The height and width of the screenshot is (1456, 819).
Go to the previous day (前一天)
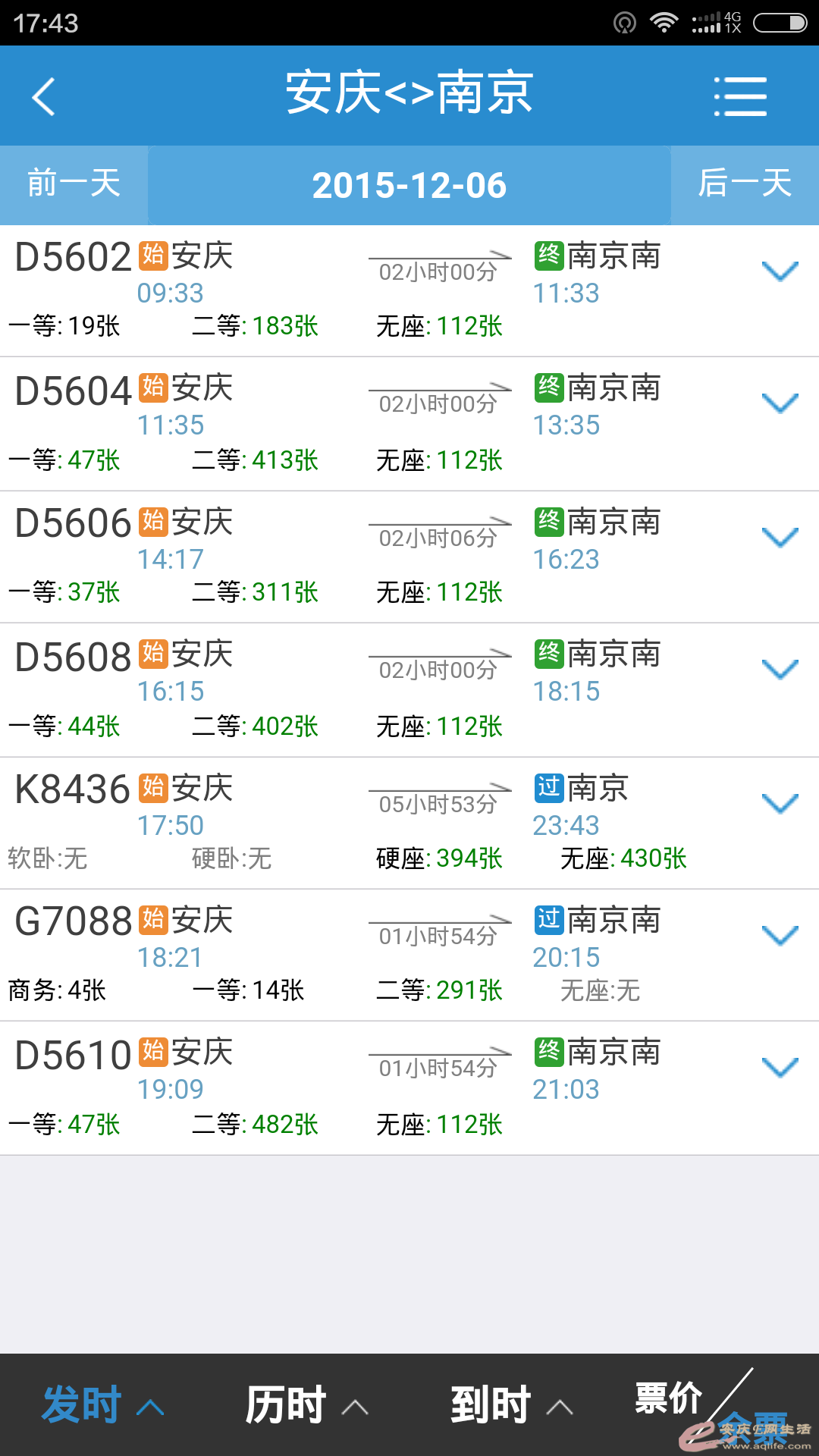[74, 184]
